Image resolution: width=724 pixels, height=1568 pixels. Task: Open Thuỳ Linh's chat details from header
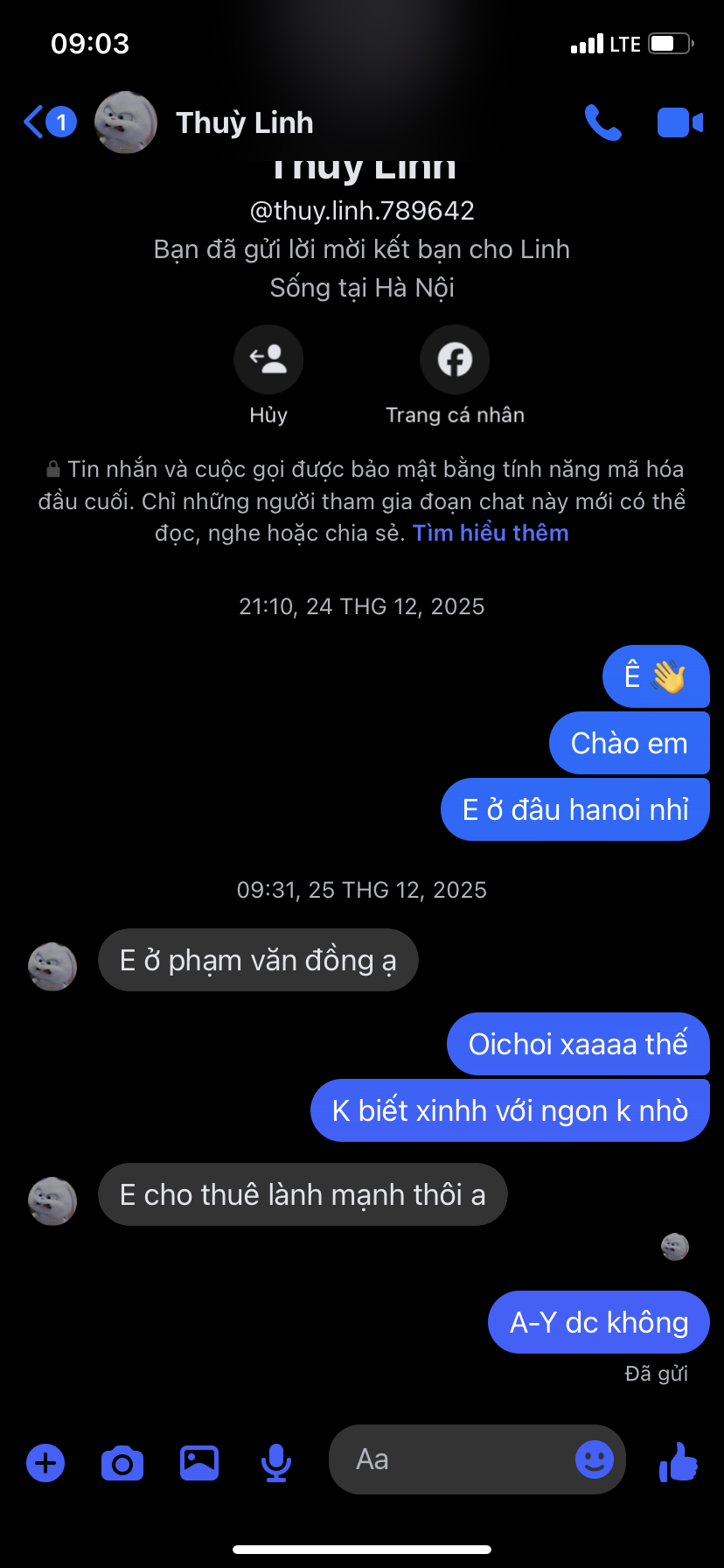point(244,122)
